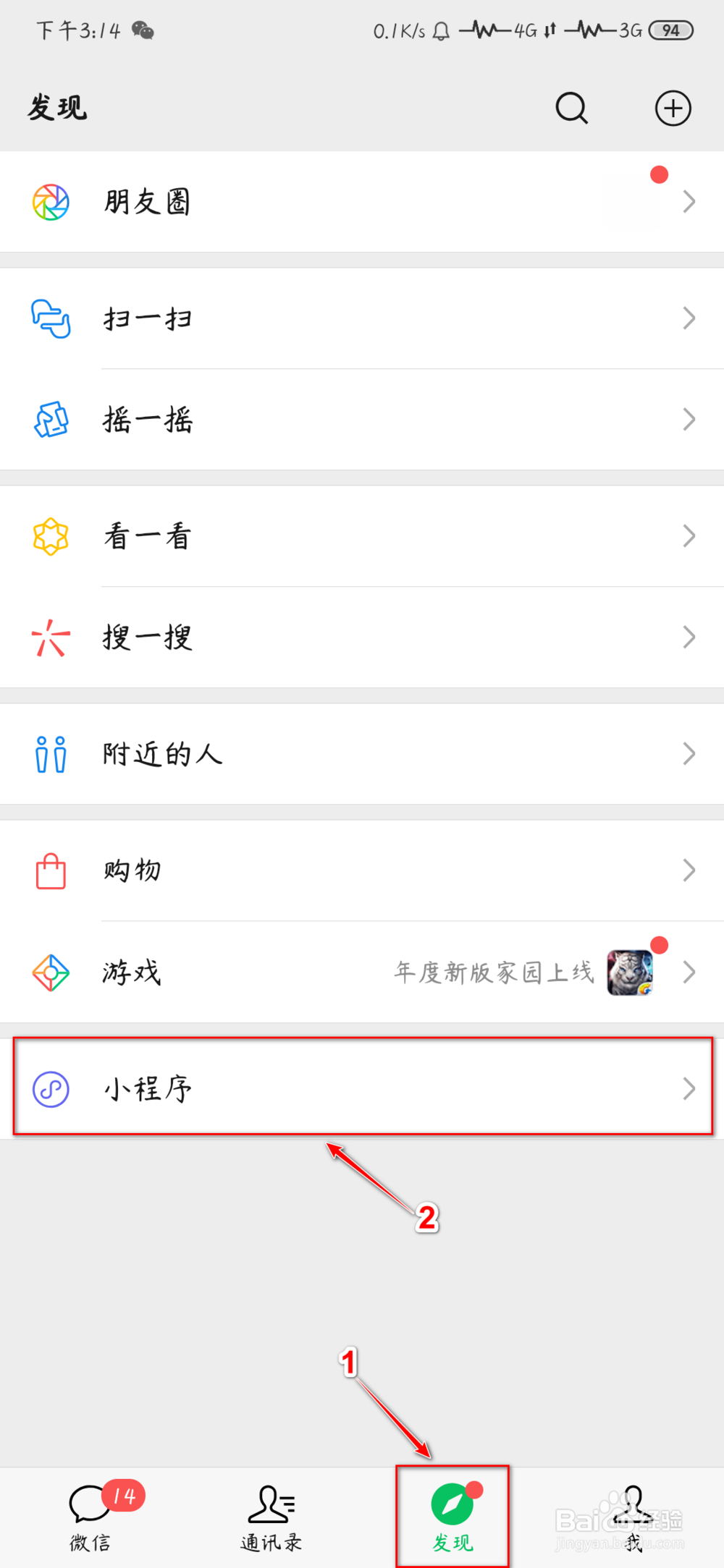Tap the Search (搜一搜) starburst icon
Screen dimensions: 724x1568
click(50, 637)
